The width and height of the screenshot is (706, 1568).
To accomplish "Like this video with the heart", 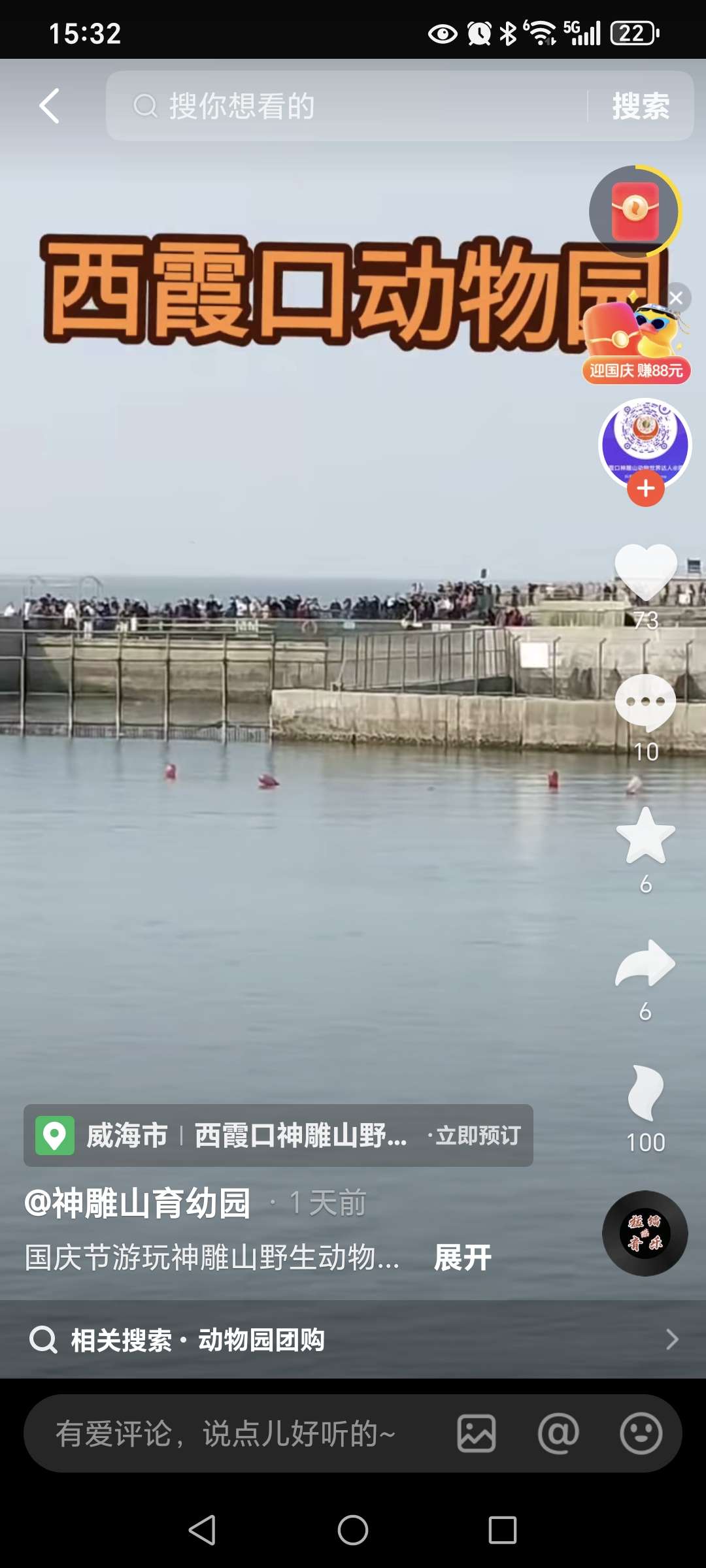I will pos(646,572).
